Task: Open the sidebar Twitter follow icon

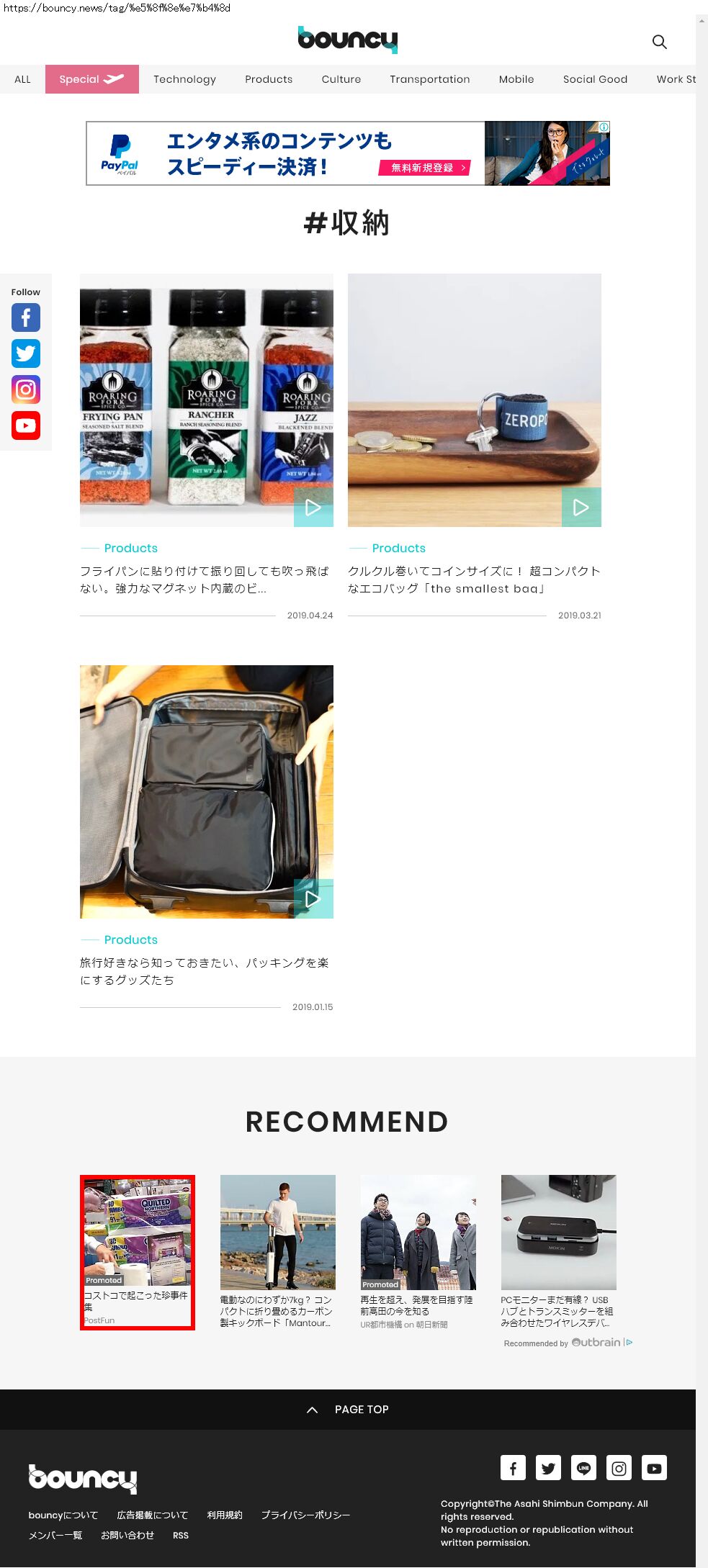Action: click(x=26, y=353)
